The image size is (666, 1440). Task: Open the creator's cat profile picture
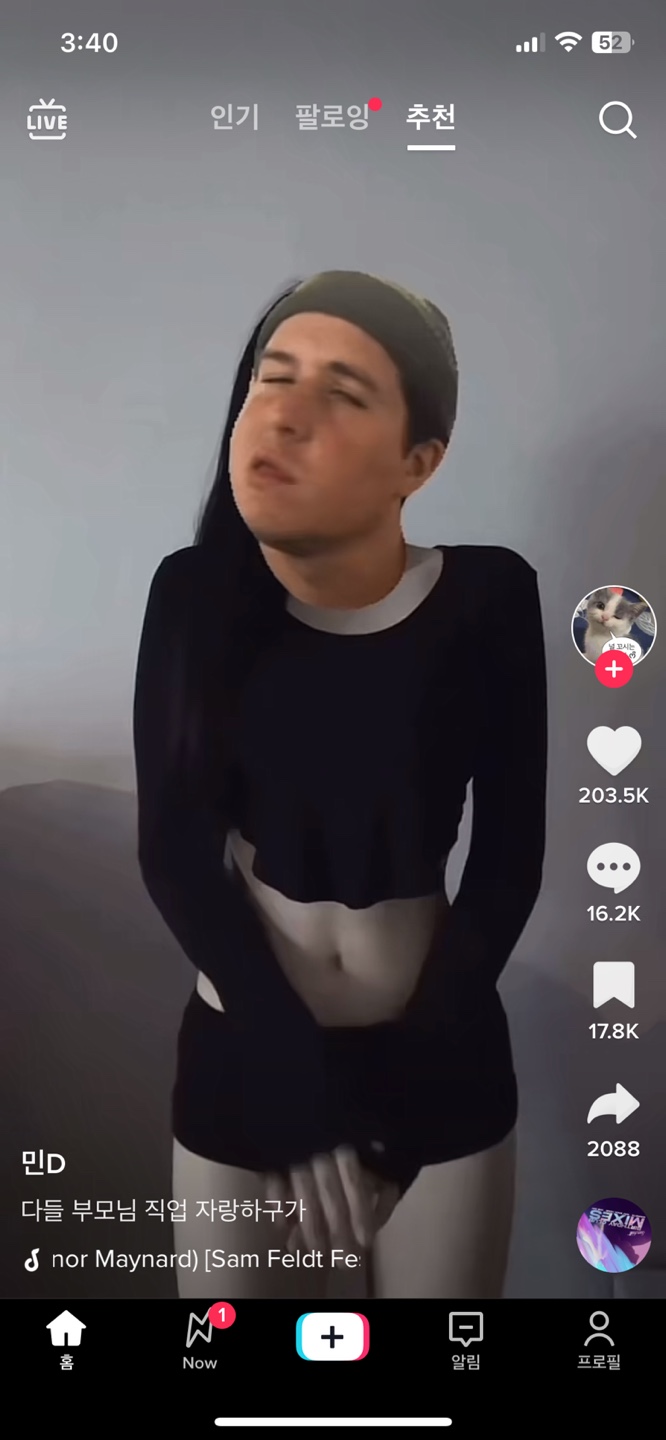click(x=613, y=626)
